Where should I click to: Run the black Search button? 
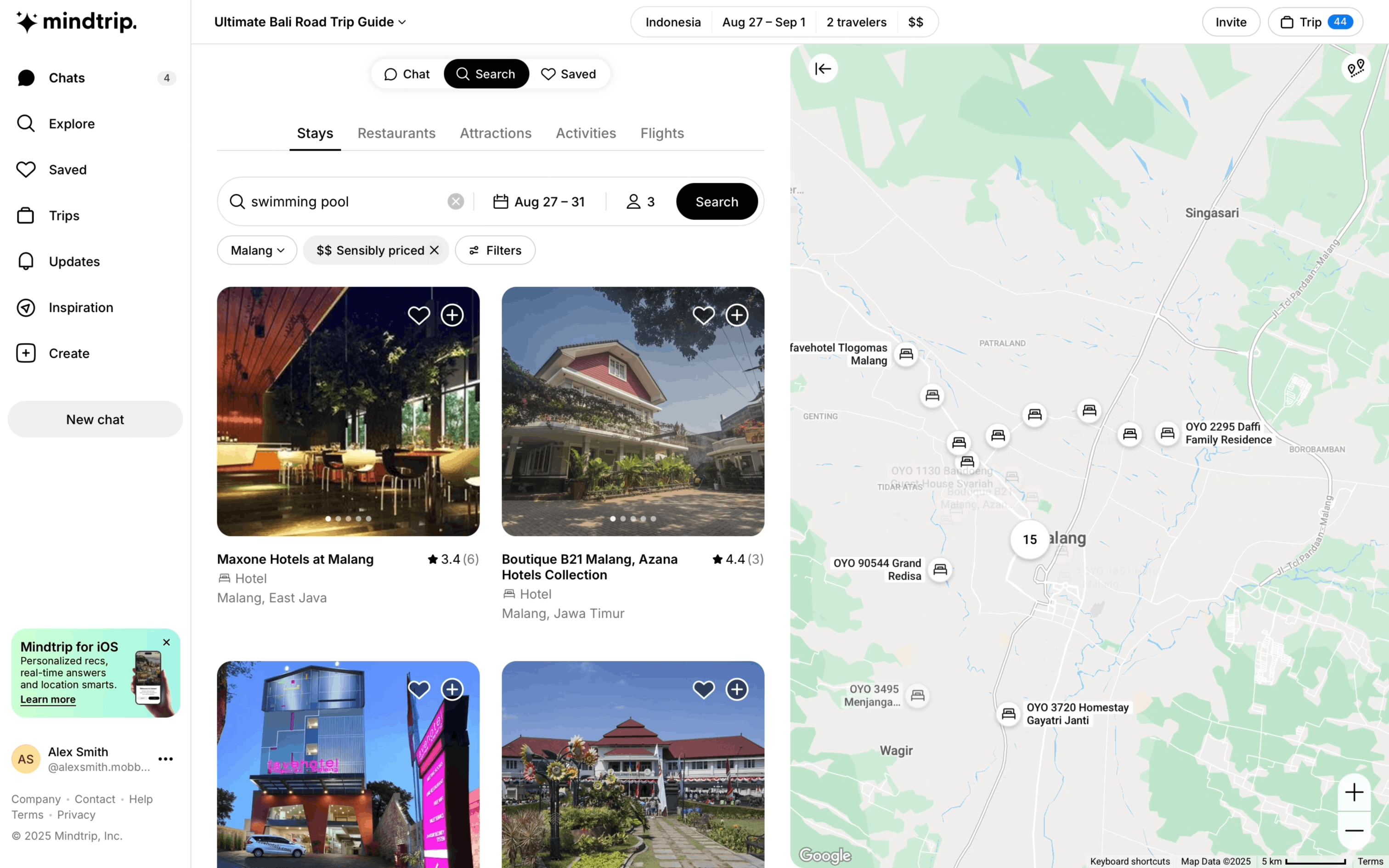[x=716, y=202]
